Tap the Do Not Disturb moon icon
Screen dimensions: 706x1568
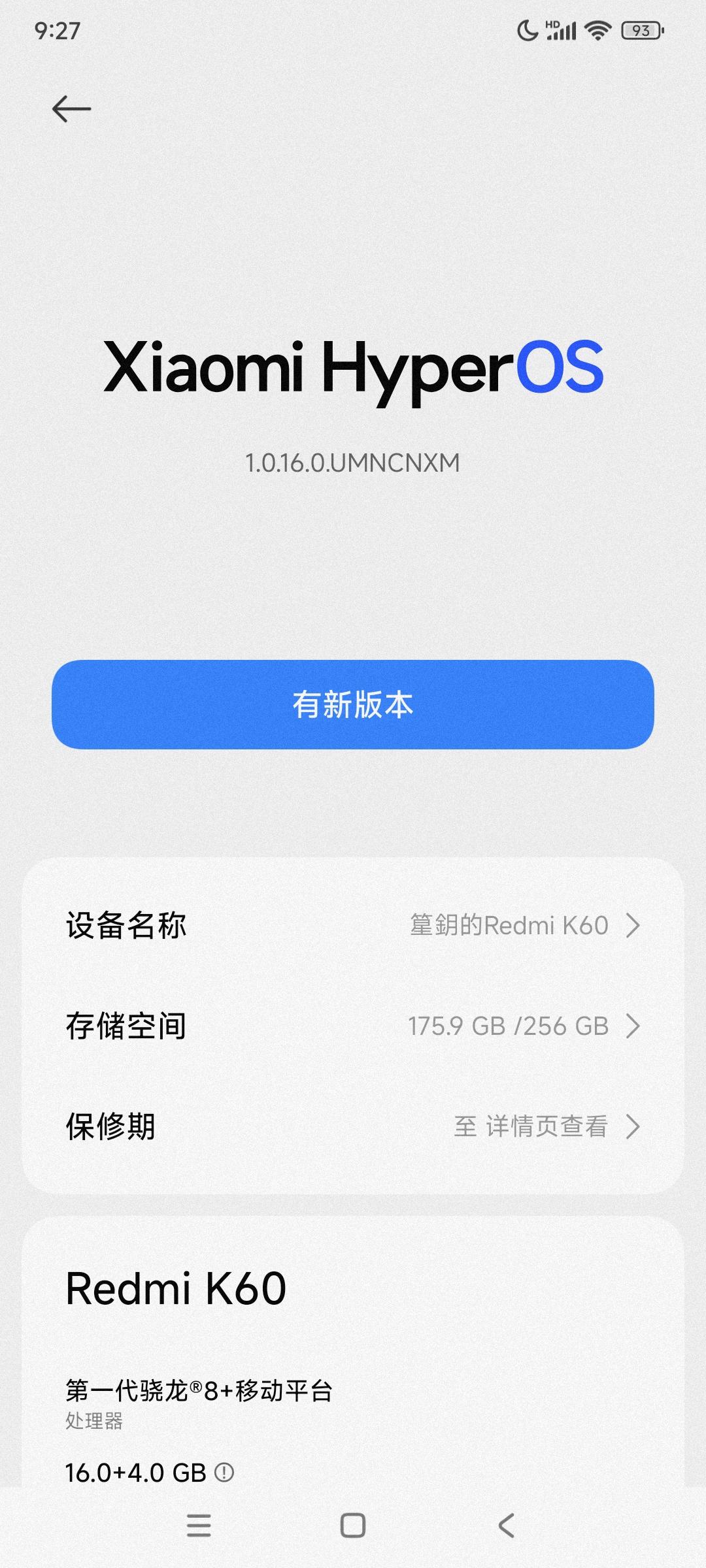click(527, 29)
